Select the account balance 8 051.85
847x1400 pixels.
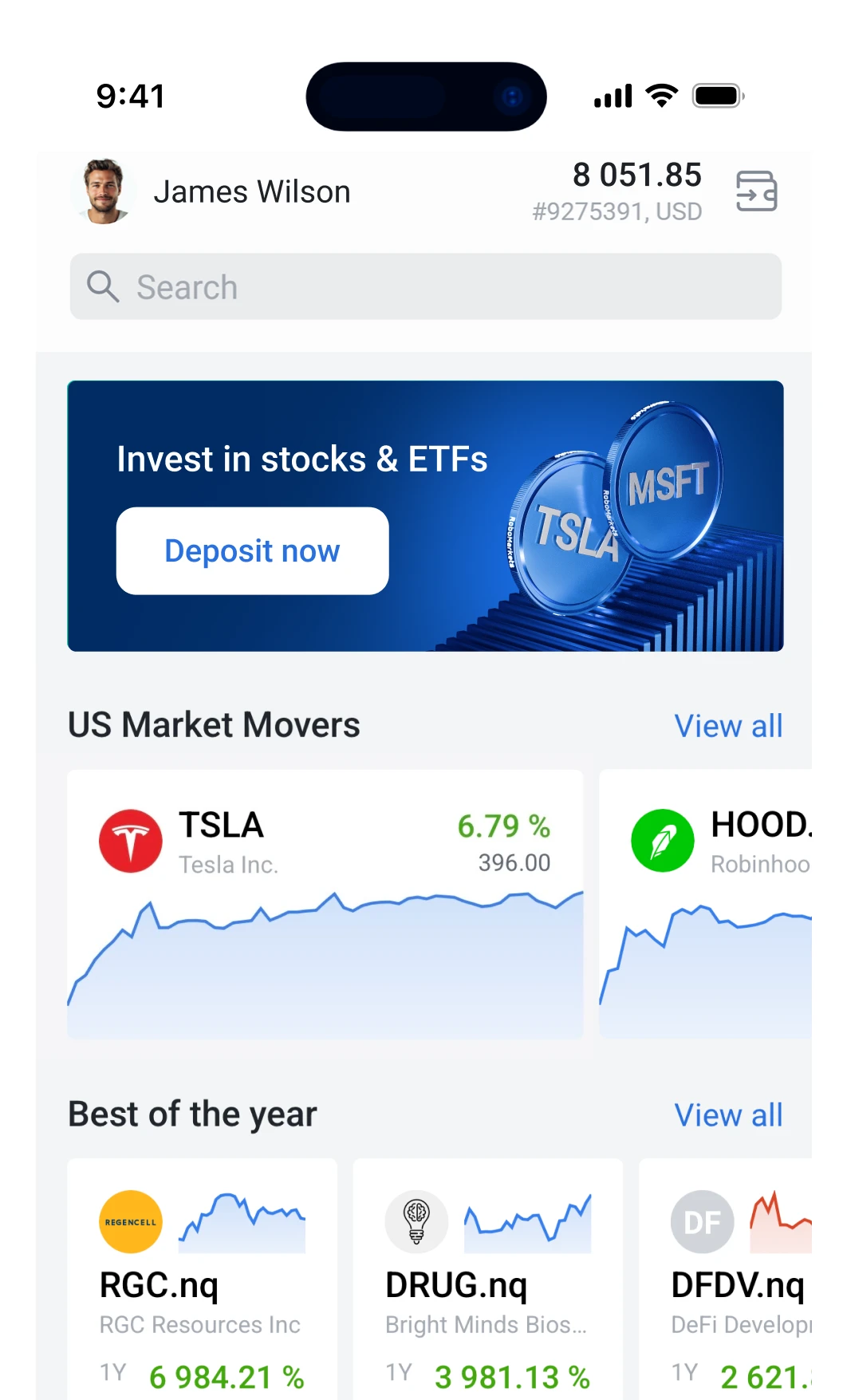pyautogui.click(x=636, y=175)
